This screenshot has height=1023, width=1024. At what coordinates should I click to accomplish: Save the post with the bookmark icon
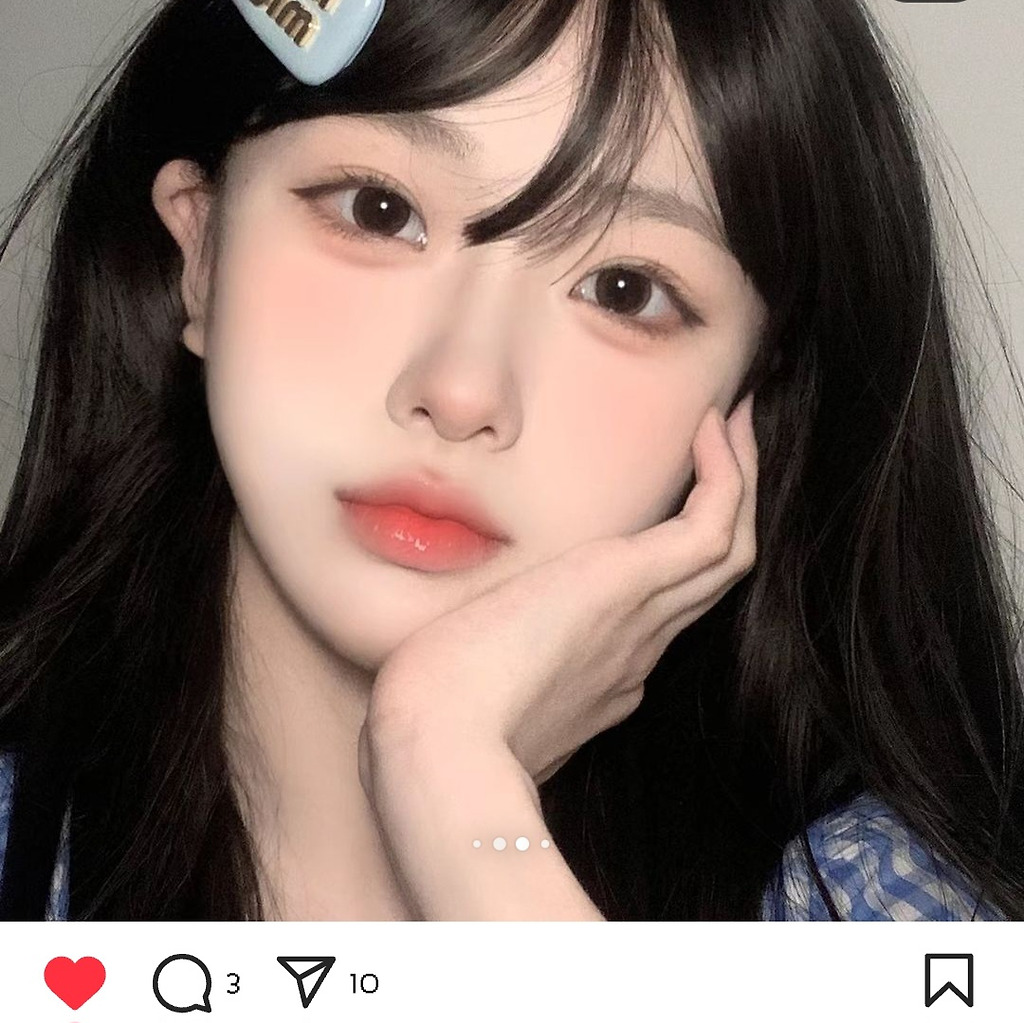948,980
